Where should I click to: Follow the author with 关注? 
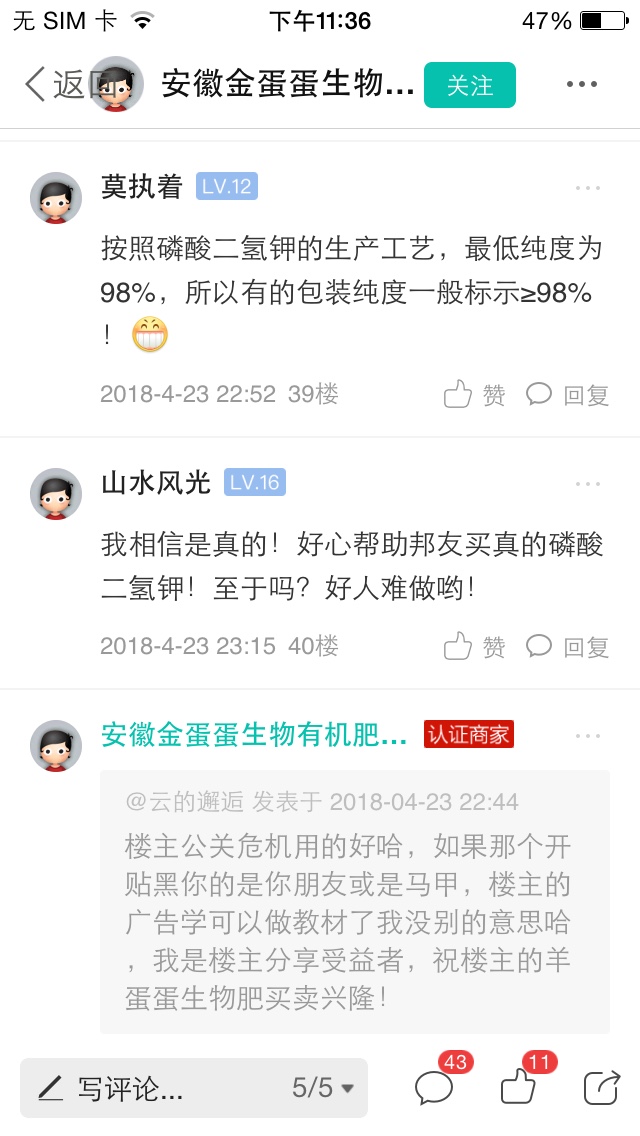coord(470,85)
